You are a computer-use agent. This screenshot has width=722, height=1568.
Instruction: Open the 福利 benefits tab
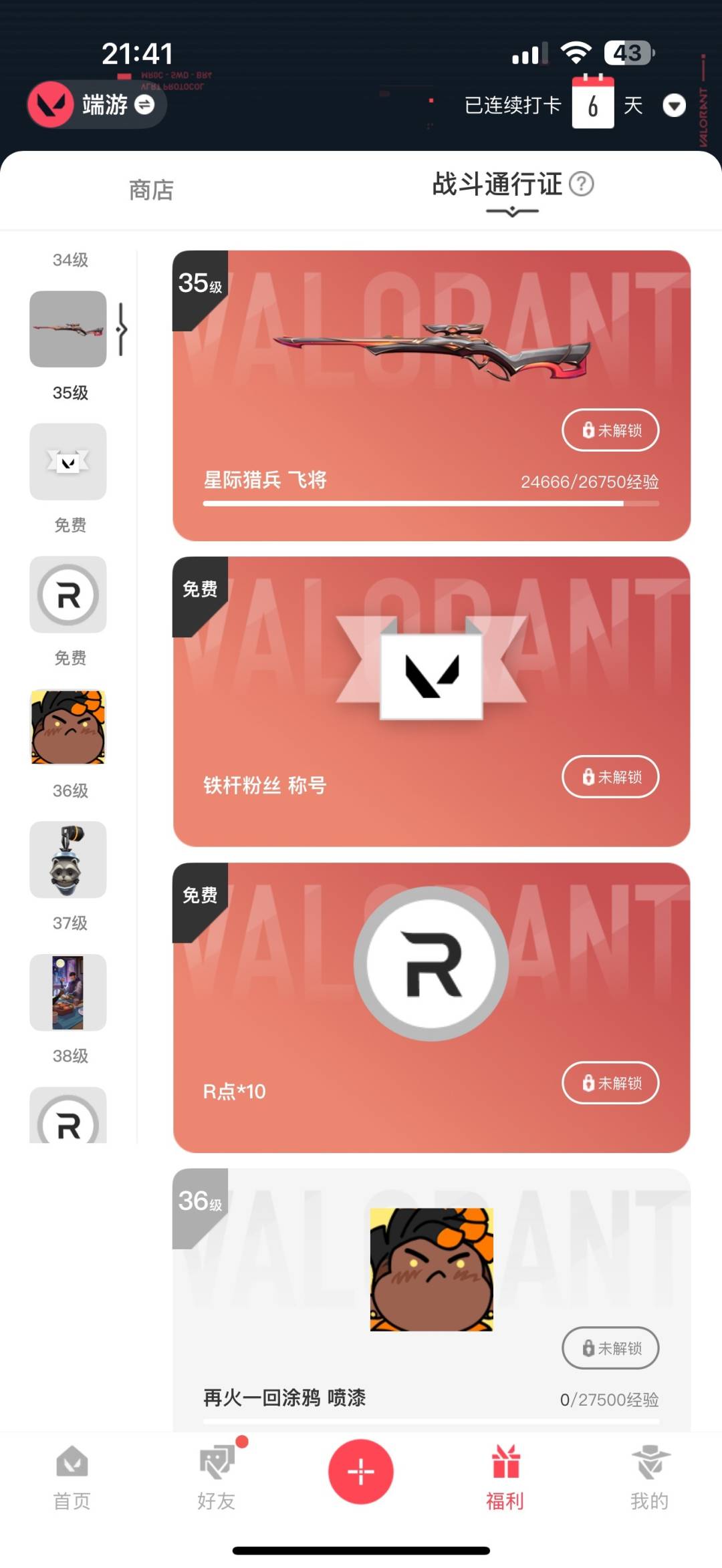pos(505,1476)
